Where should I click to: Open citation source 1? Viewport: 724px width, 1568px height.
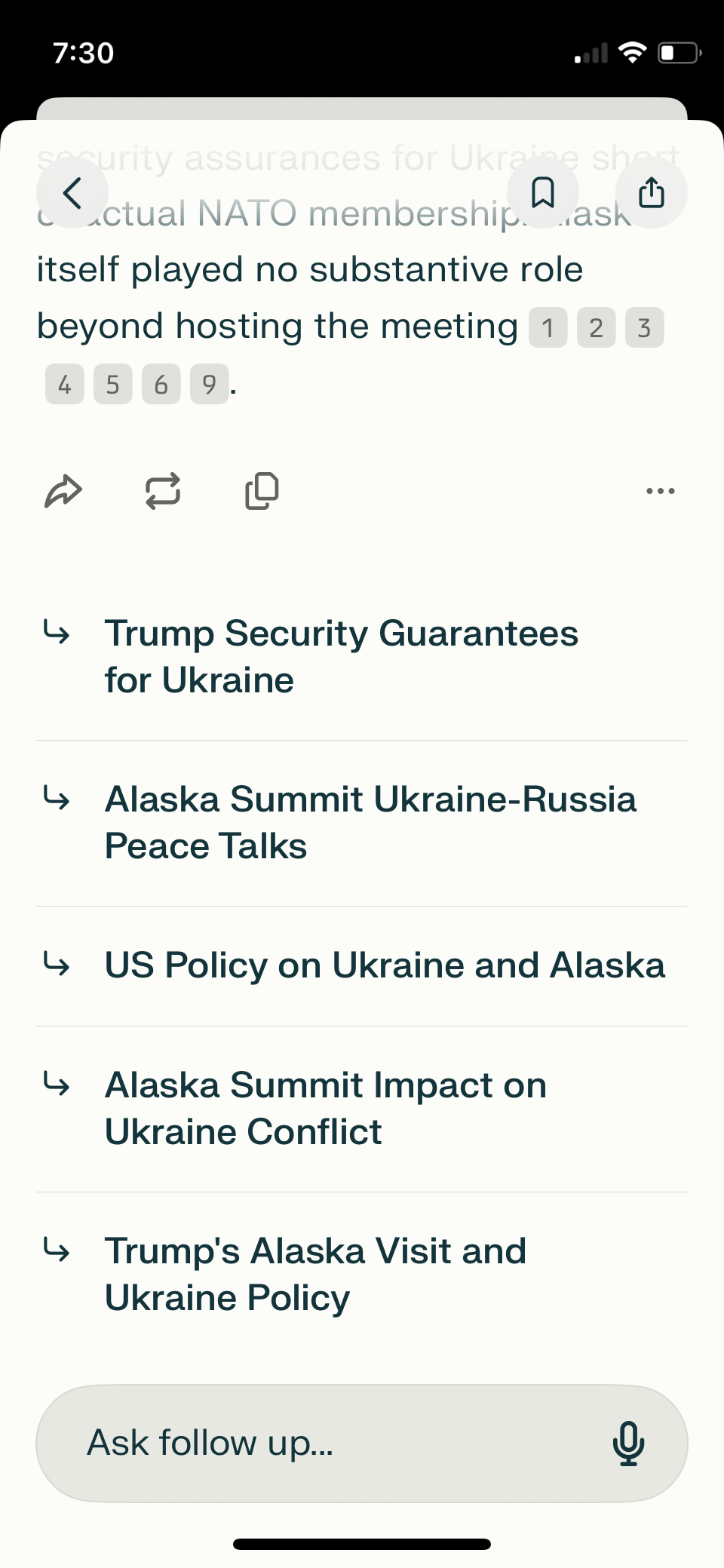[x=548, y=327]
